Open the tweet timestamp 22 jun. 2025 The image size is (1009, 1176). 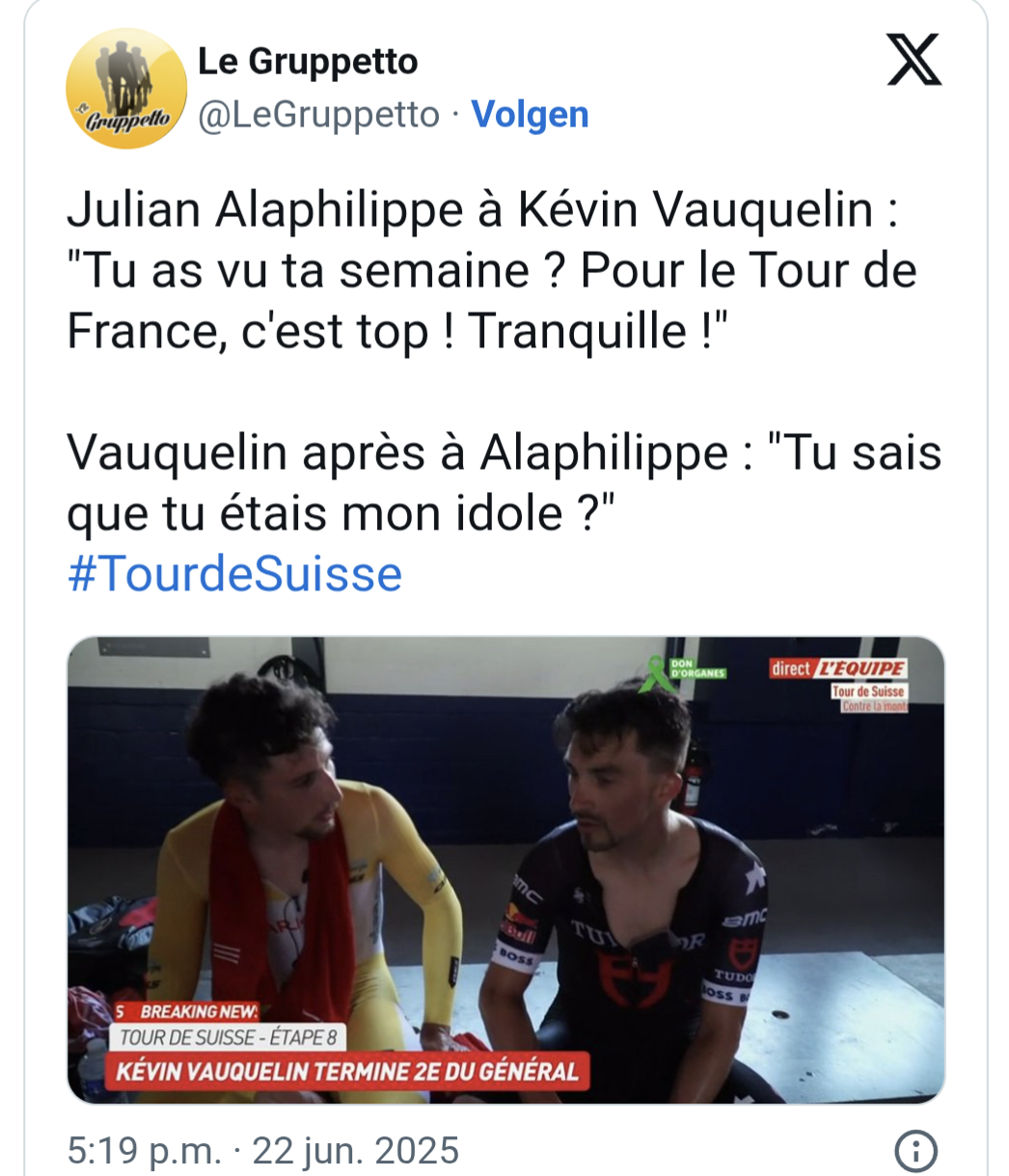tap(263, 1150)
